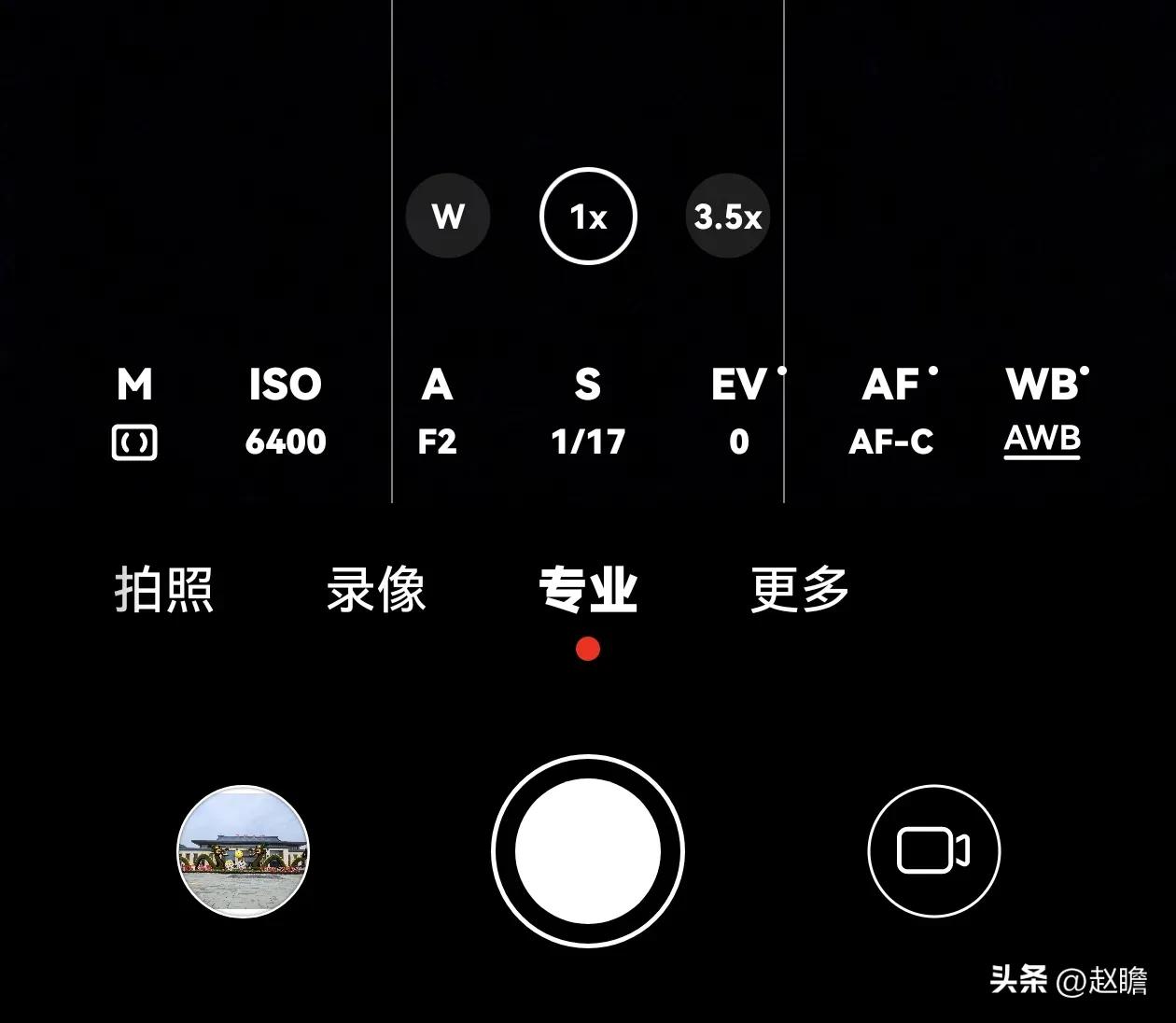Open the WB white balance setting
Image resolution: width=1176 pixels, height=1023 pixels.
[x=1045, y=413]
